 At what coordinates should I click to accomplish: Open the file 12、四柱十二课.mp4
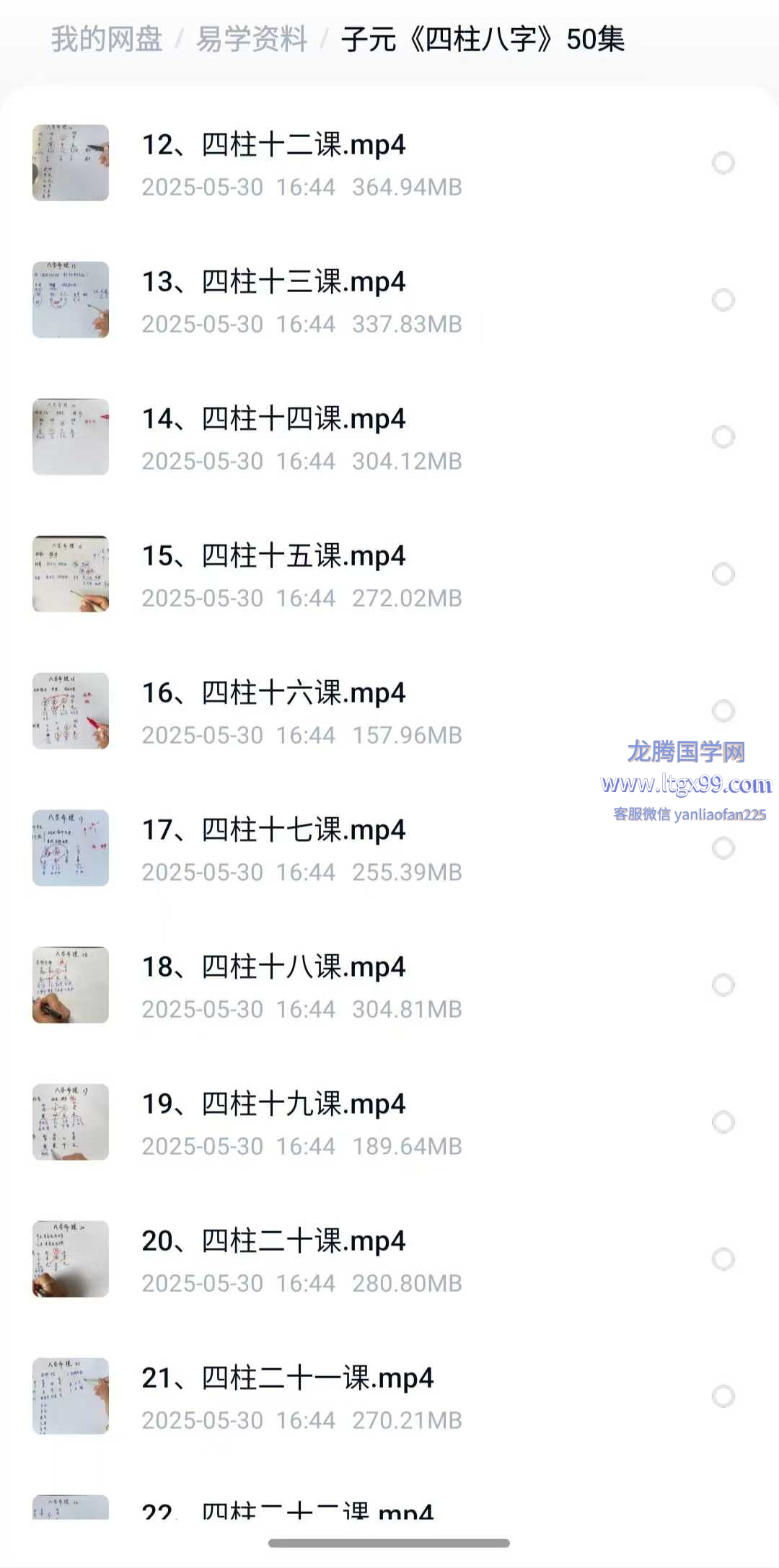pyautogui.click(x=274, y=146)
